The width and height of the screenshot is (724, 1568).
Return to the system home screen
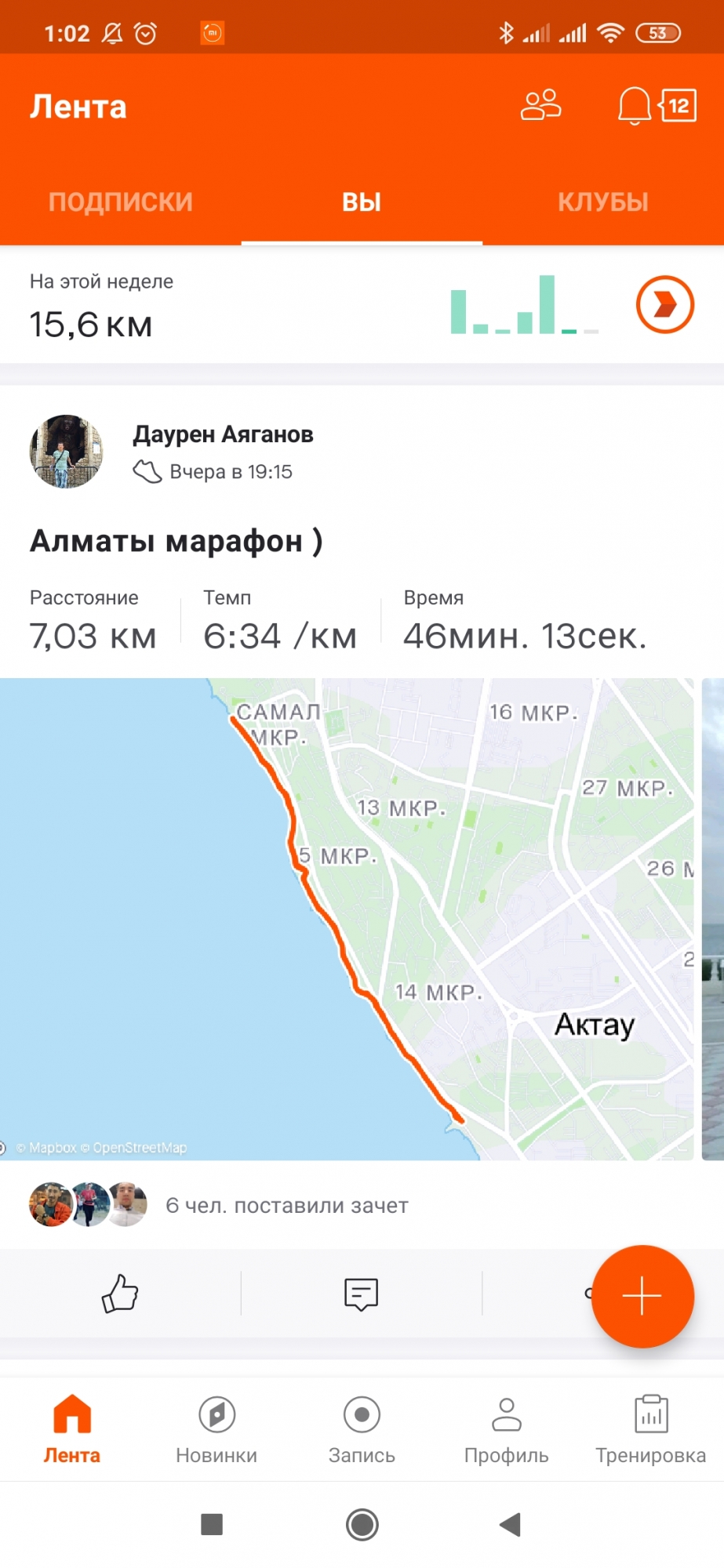coord(362,1525)
